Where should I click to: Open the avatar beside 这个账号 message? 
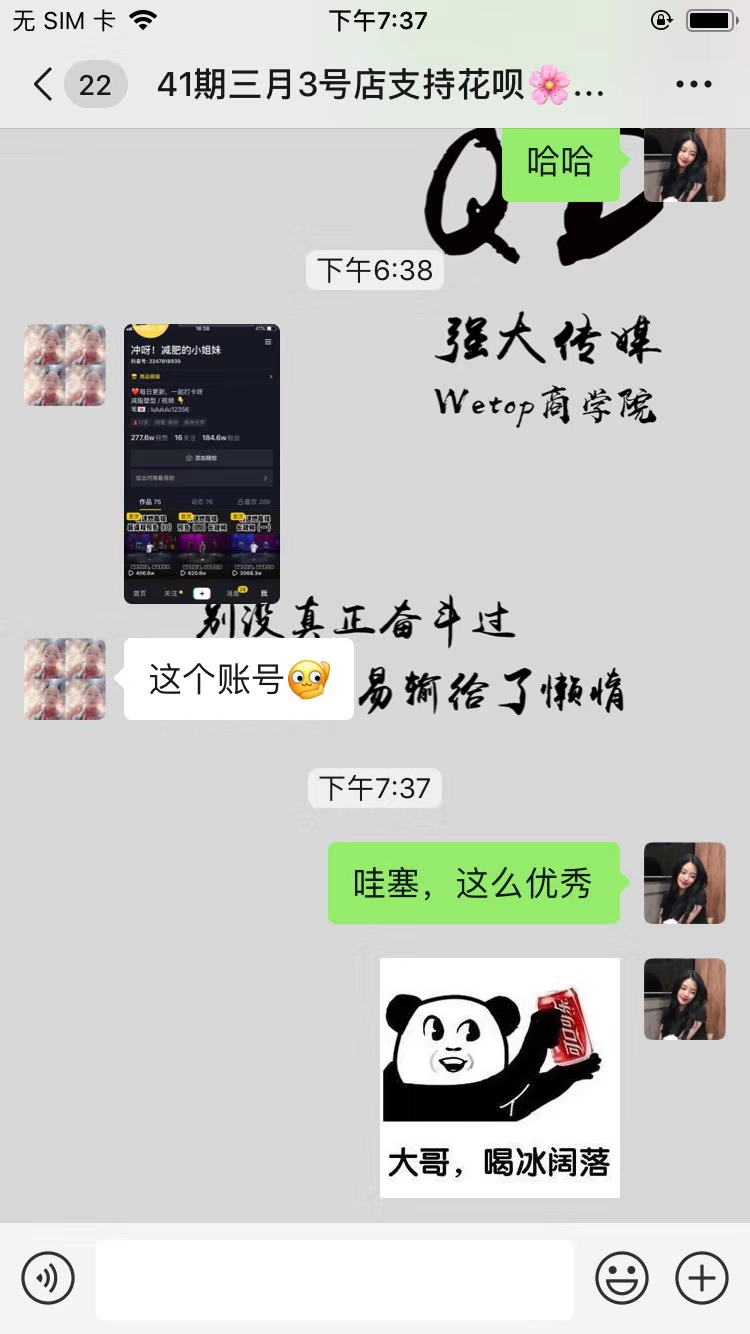65,680
